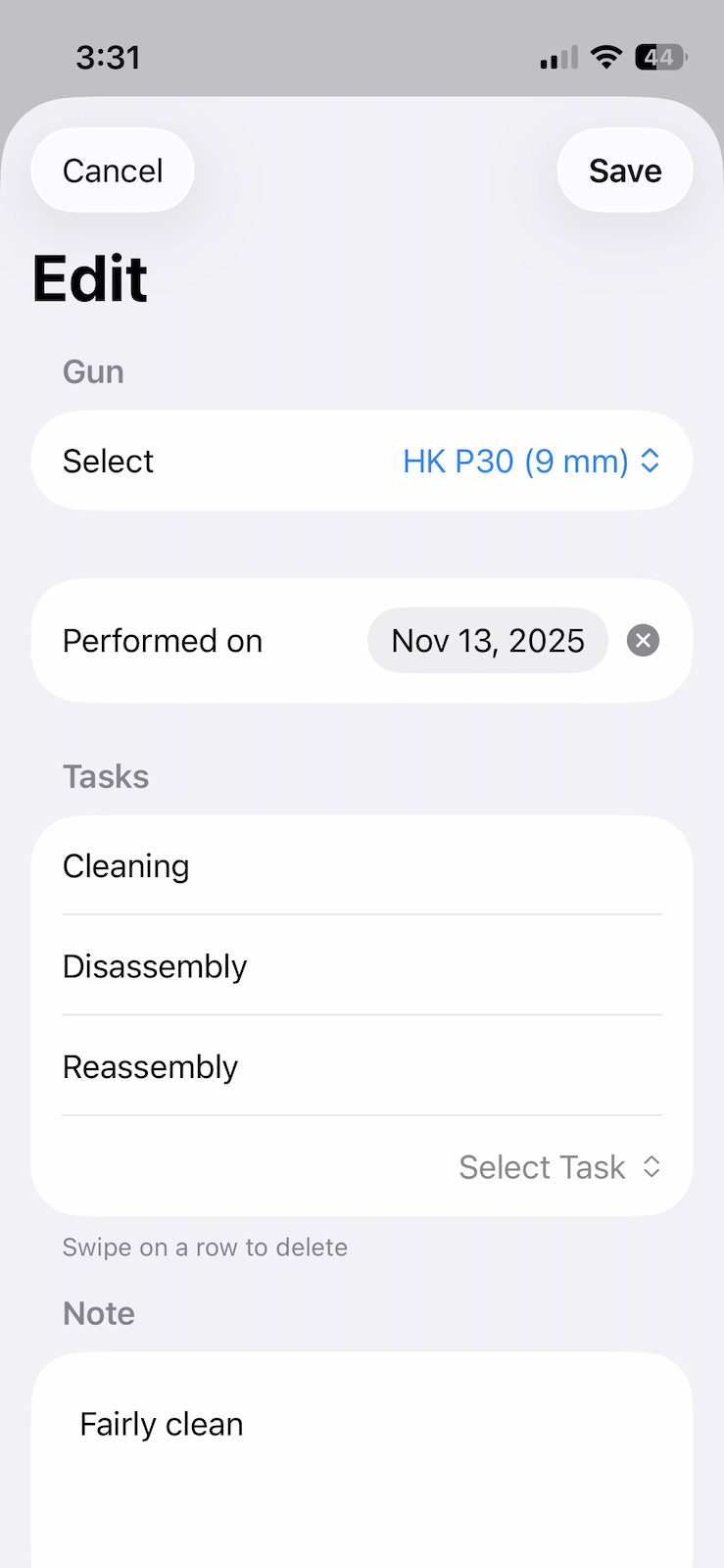Cancel editing this maintenance record
The height and width of the screenshot is (1568, 724).
[113, 171]
